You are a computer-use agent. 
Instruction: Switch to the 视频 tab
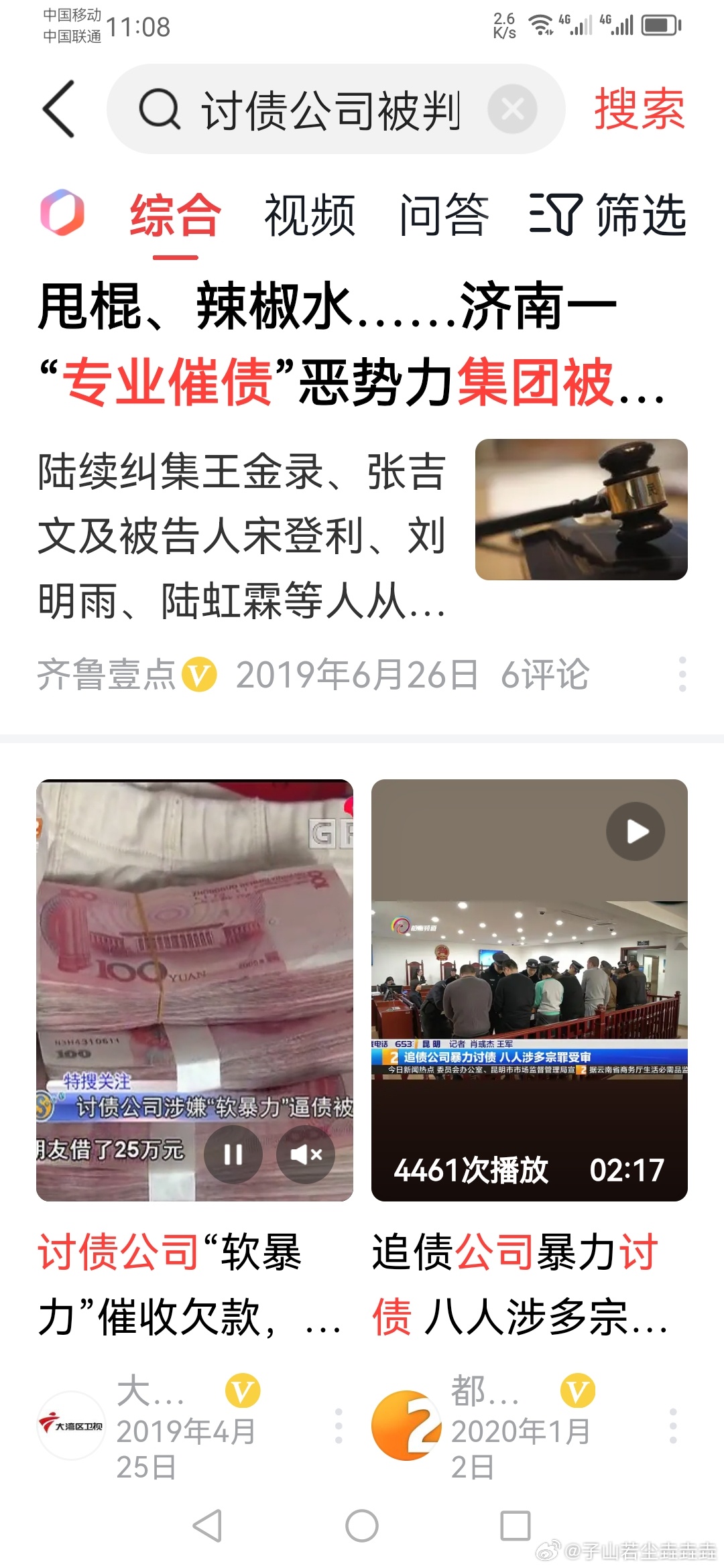tap(310, 215)
